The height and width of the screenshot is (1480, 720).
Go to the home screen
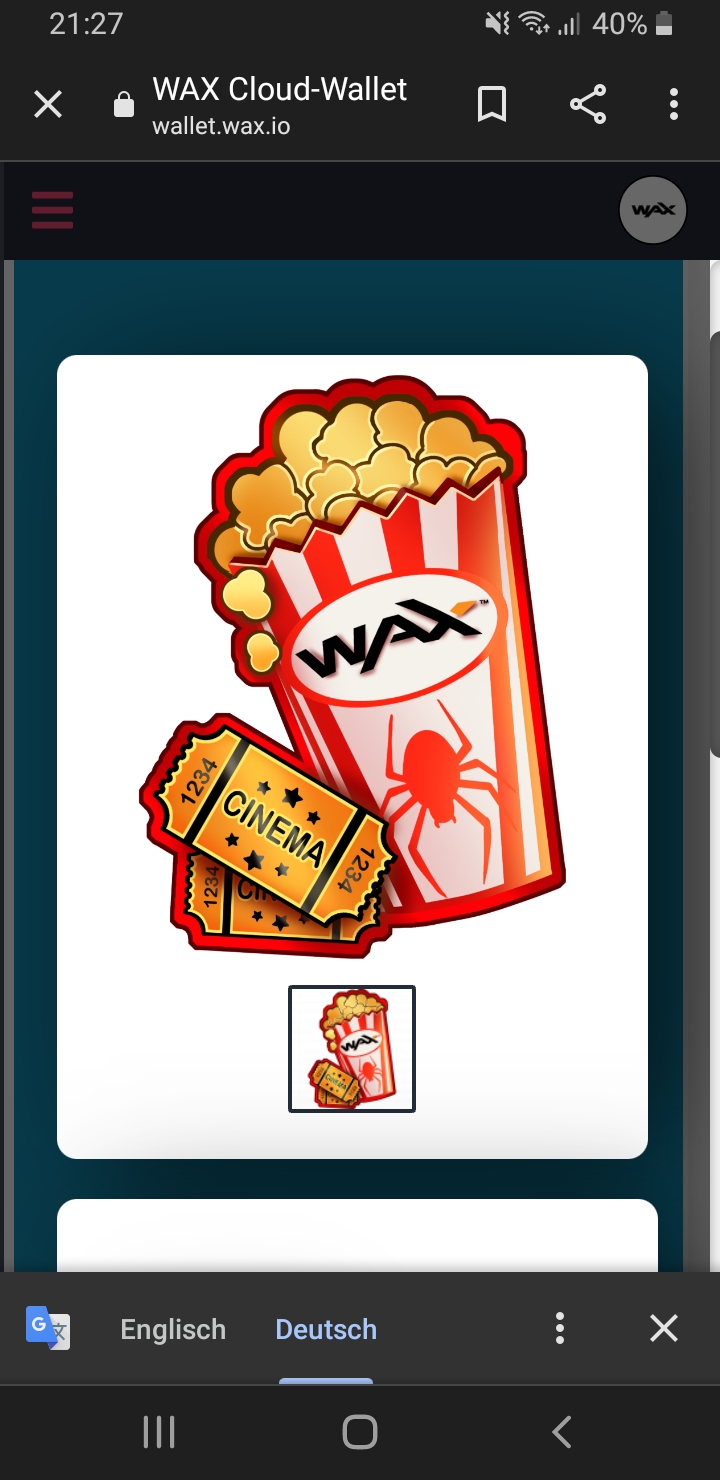[x=360, y=1432]
